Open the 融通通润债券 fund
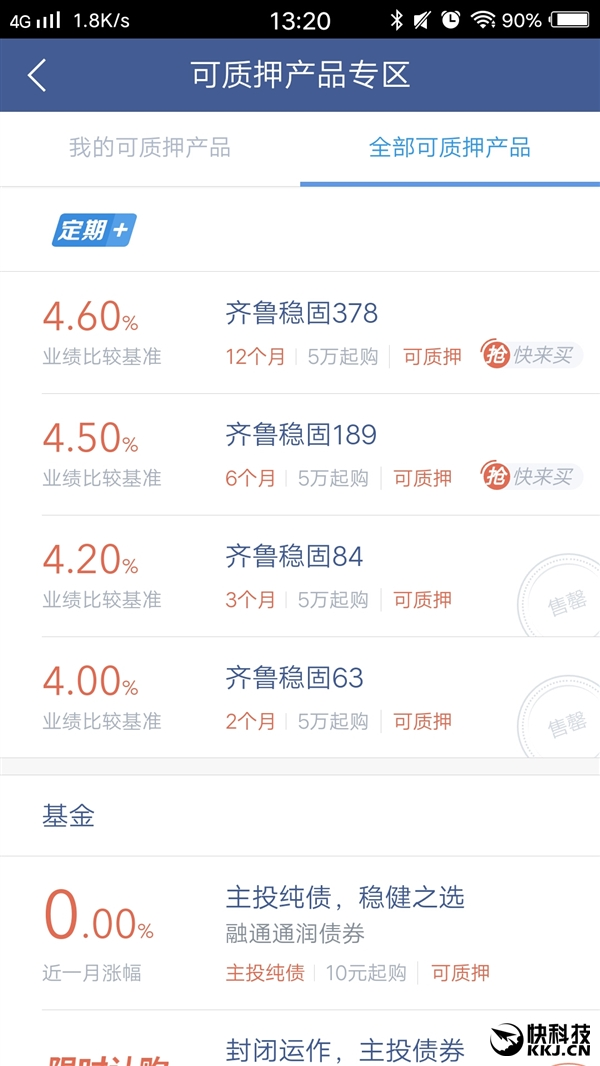Viewport: 600px width, 1066px height. (300, 933)
